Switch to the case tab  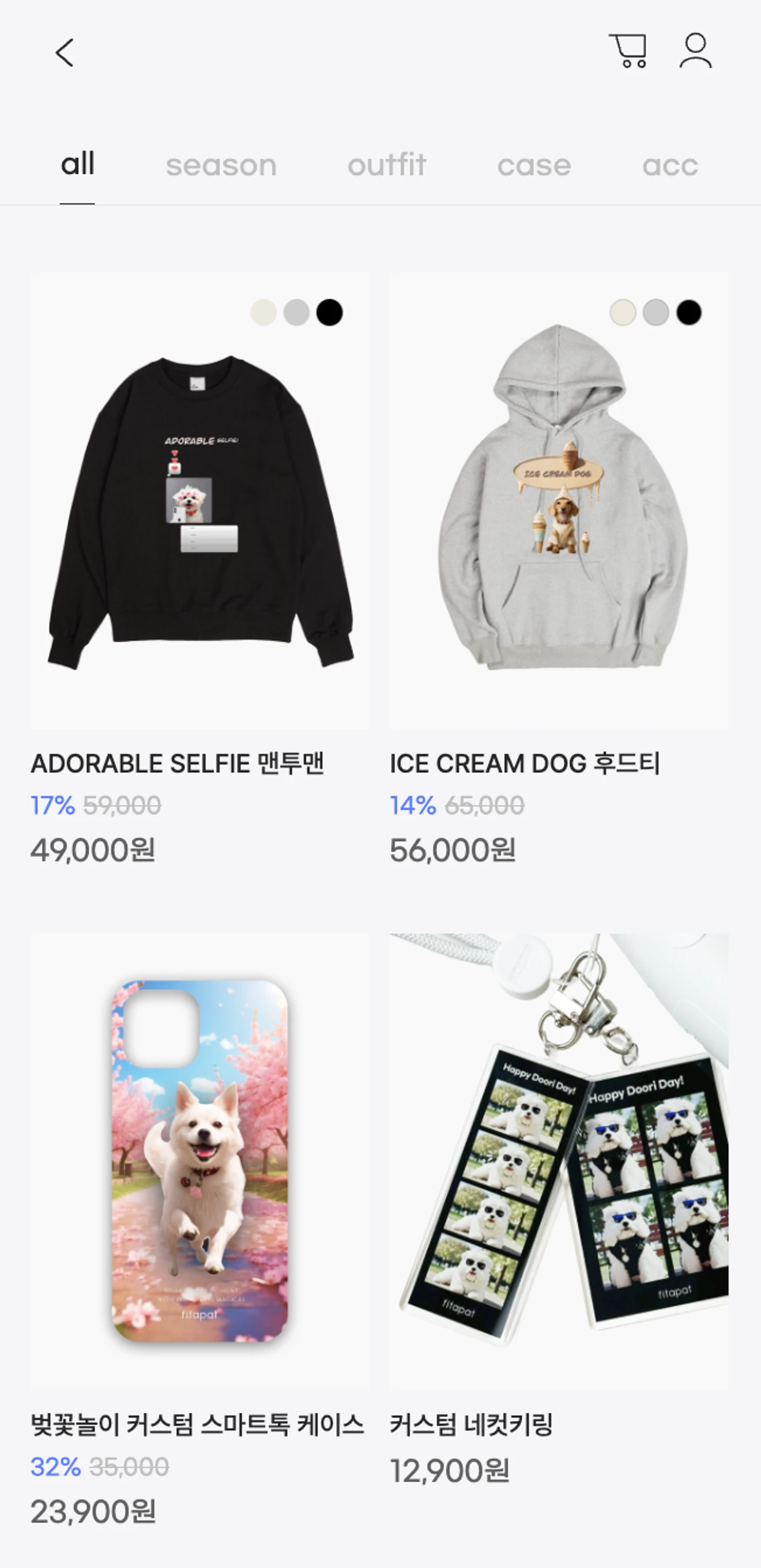(534, 165)
